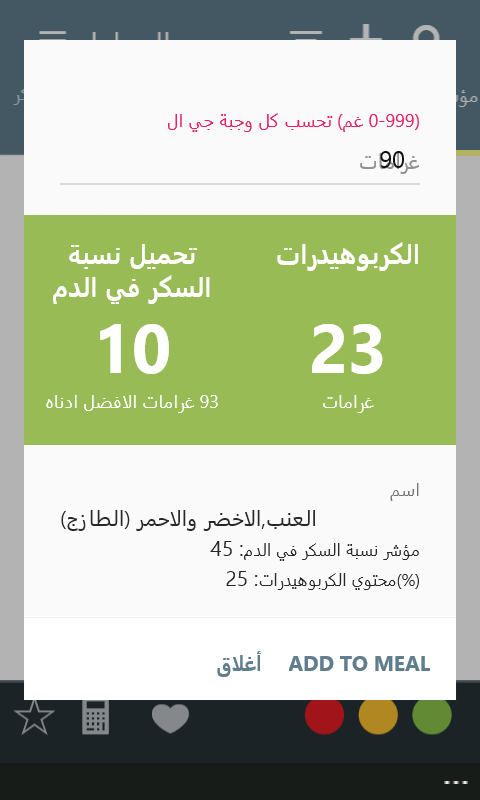This screenshot has height=800, width=480.
Task: Close the dialog with أغلاق
Action: pos(239,664)
